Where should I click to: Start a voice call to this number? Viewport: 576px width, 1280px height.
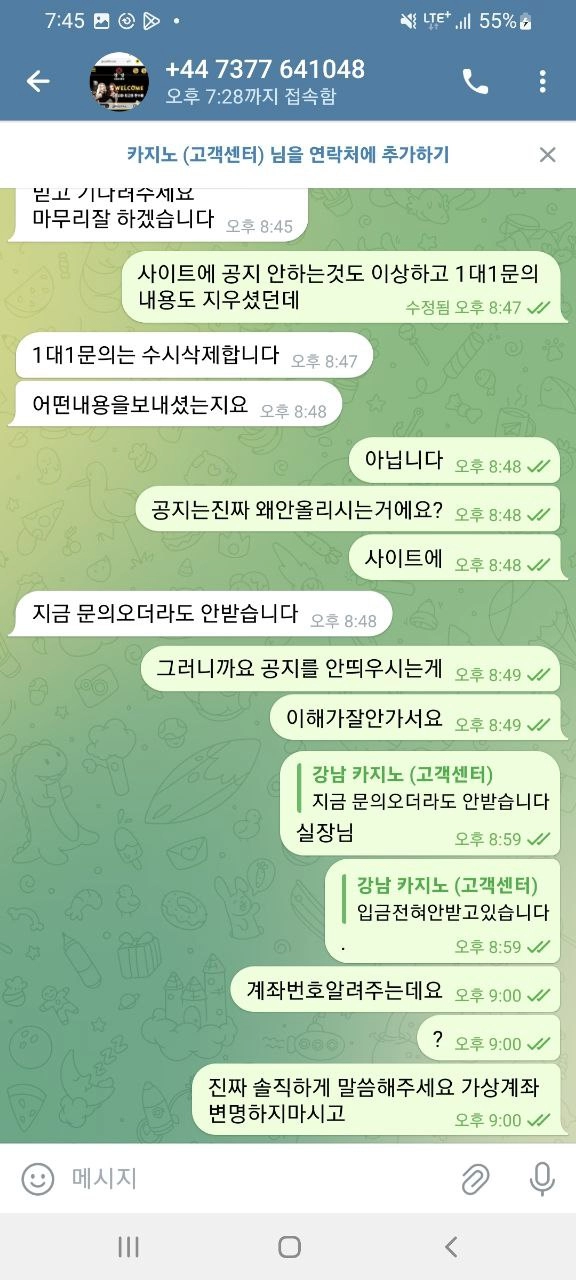475,82
